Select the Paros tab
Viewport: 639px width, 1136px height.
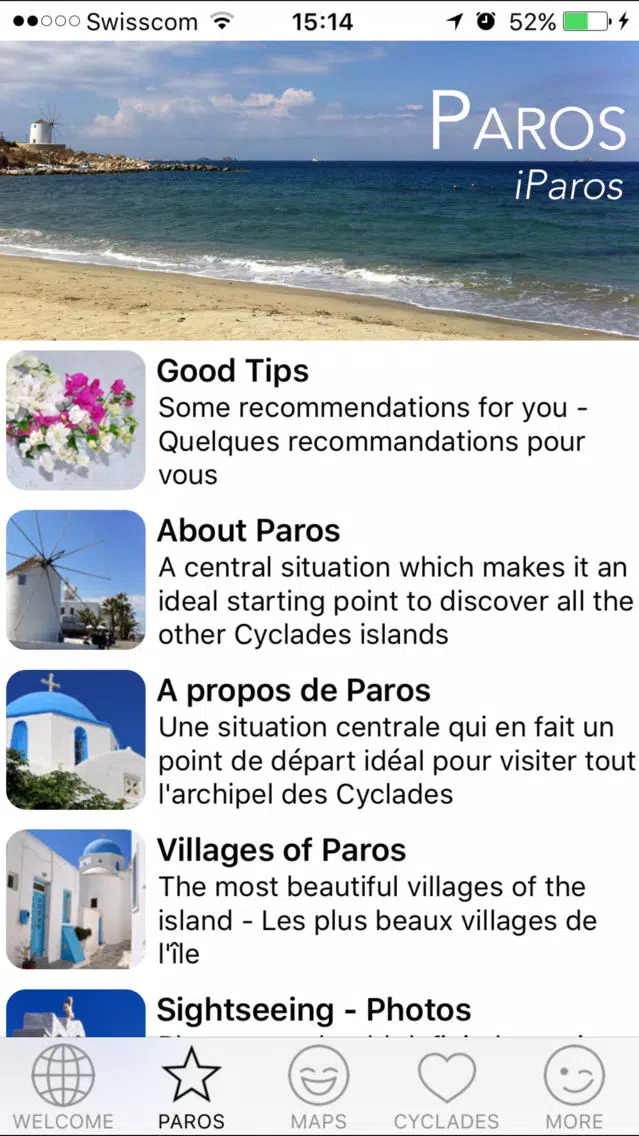coord(191,1087)
